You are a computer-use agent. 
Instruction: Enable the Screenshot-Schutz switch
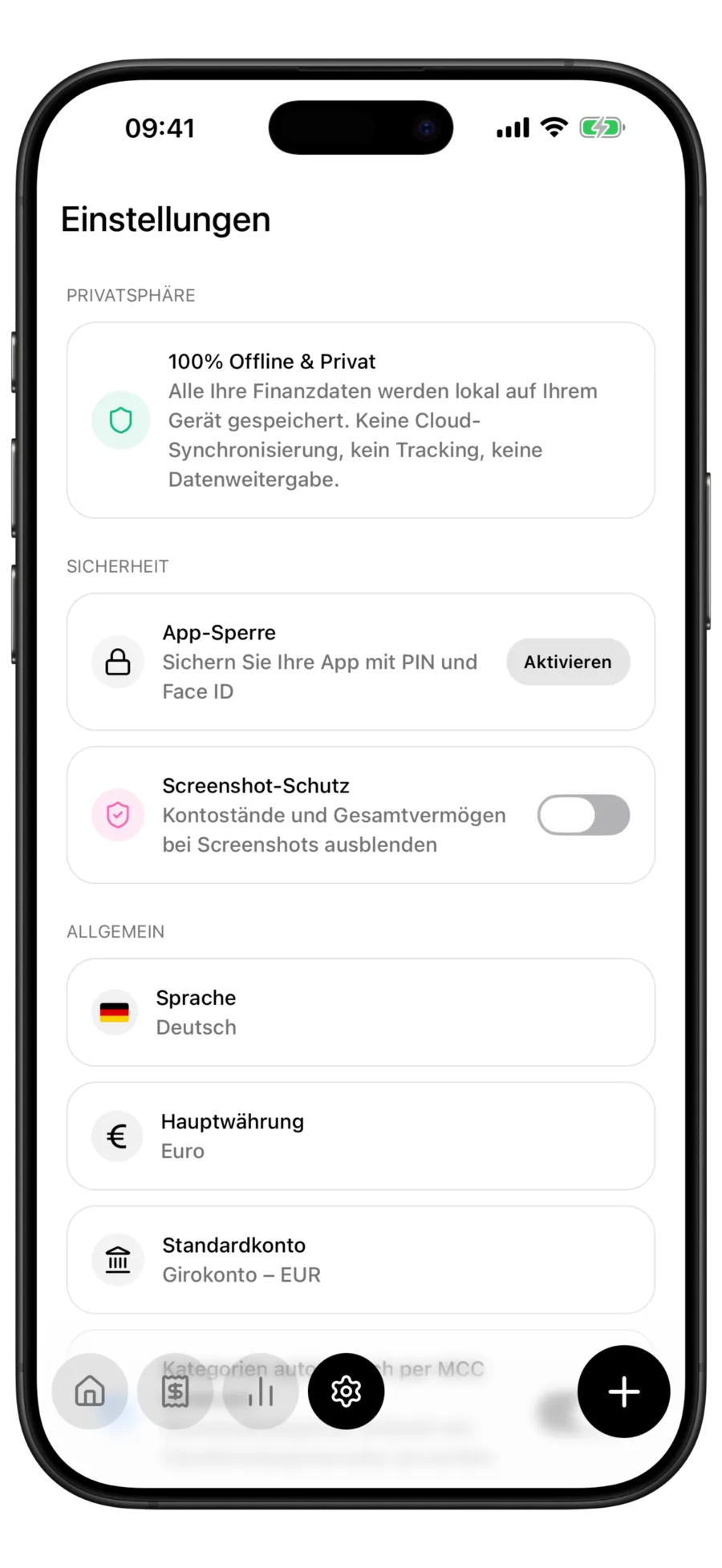[583, 815]
